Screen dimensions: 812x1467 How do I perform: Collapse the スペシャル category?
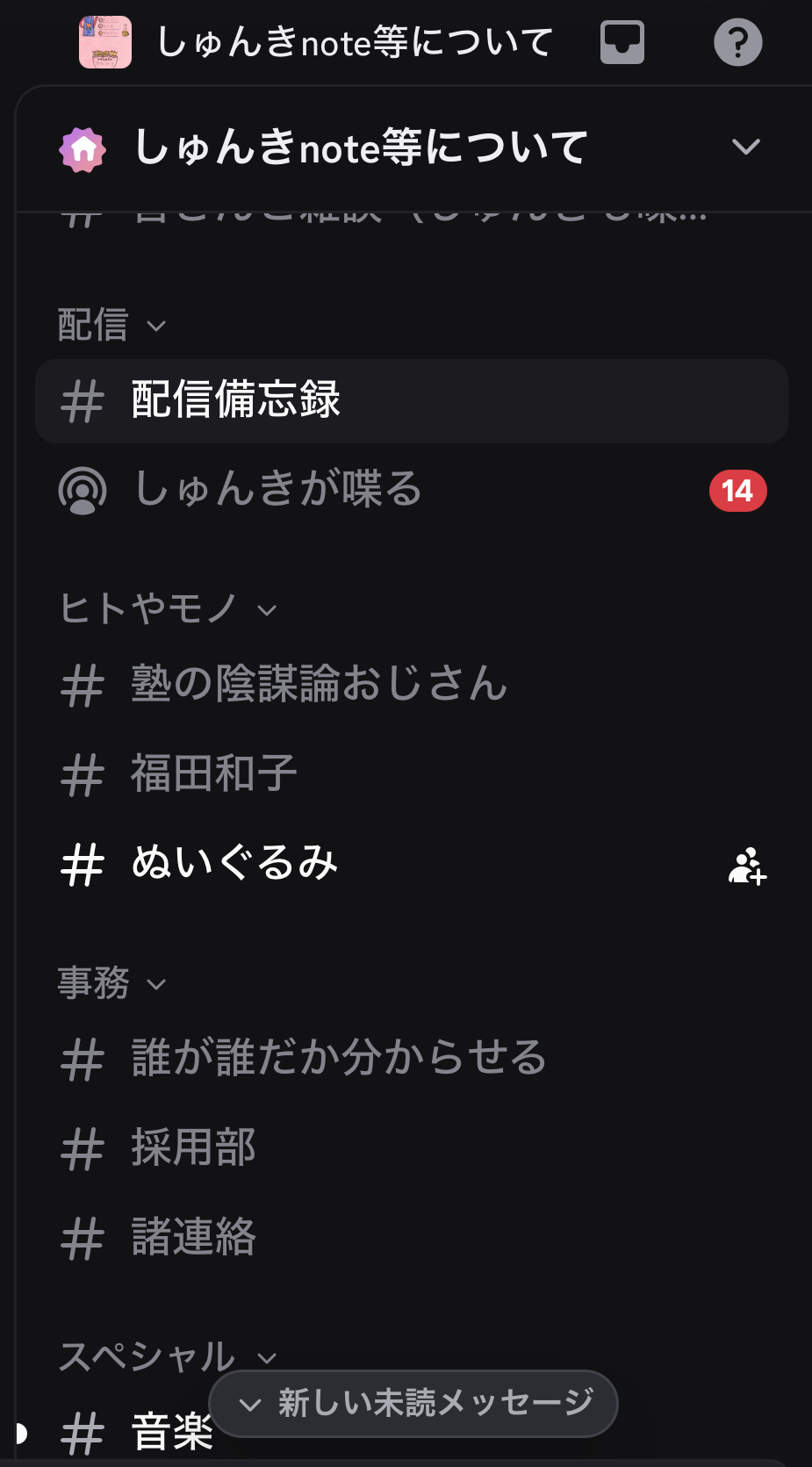(x=168, y=1357)
